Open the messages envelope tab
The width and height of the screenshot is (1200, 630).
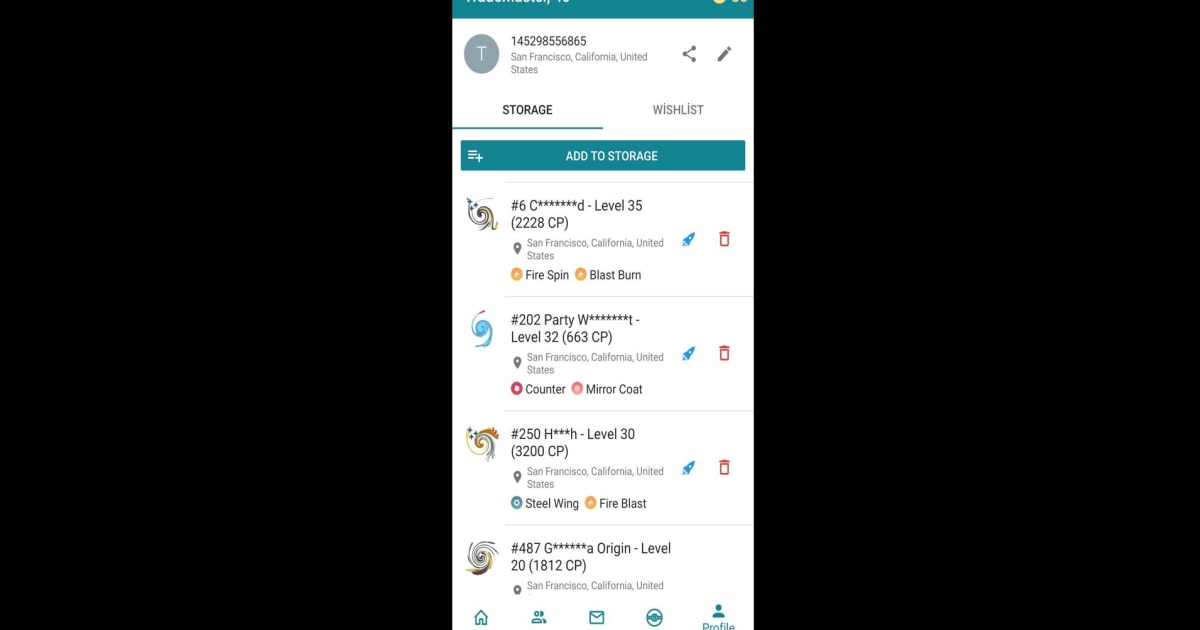coord(597,617)
